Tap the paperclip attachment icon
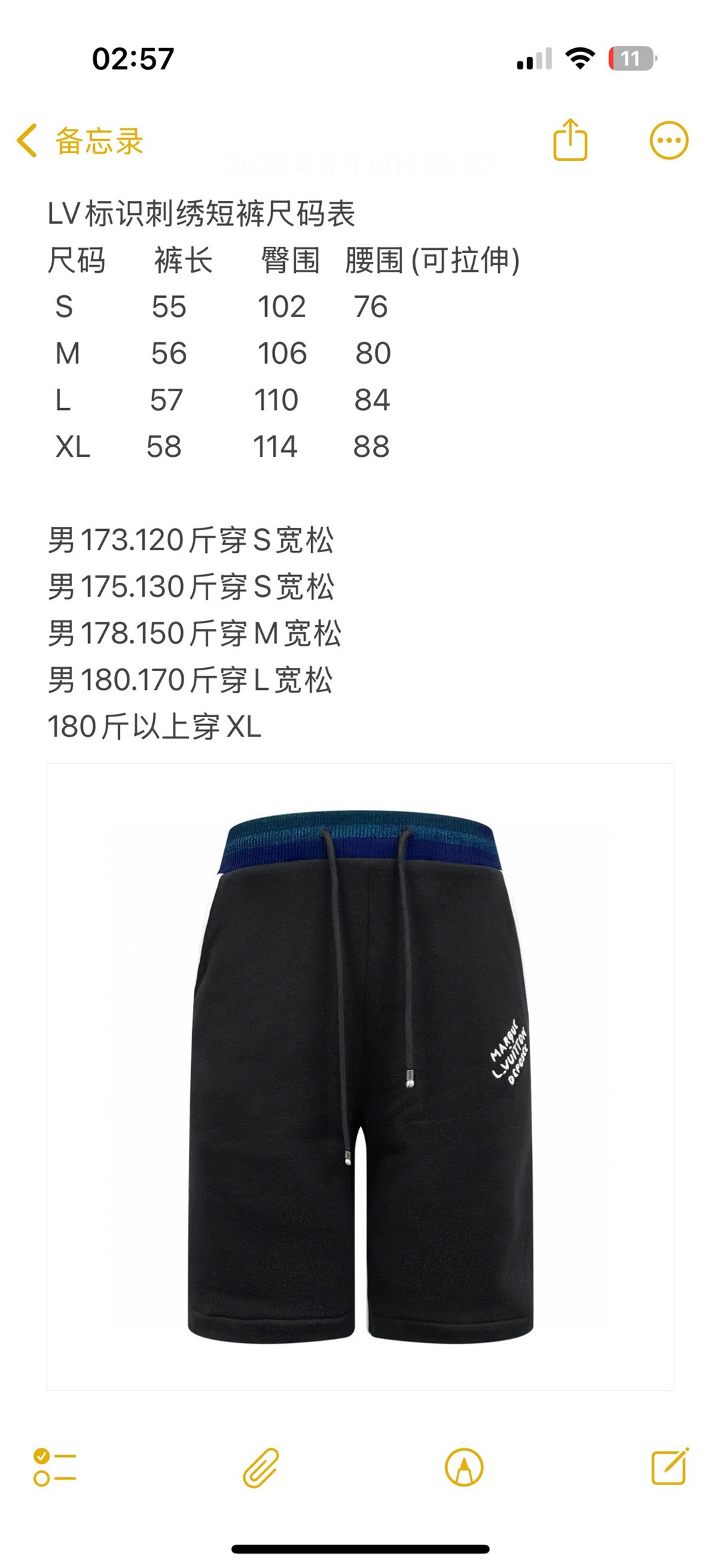Screen dimensions: 721x1568 pos(261,1467)
